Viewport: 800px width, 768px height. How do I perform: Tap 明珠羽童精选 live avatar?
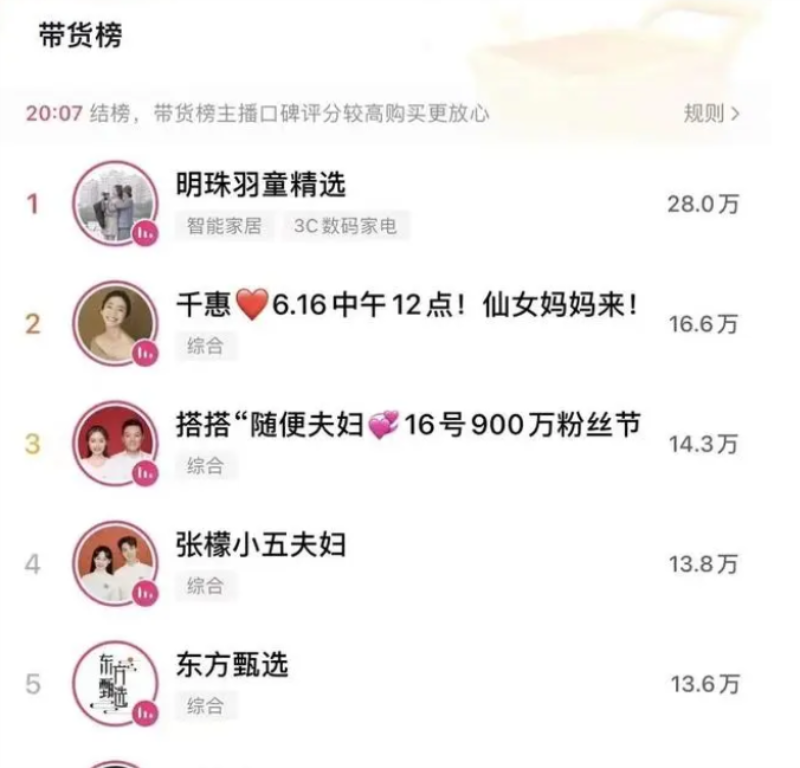click(x=116, y=204)
